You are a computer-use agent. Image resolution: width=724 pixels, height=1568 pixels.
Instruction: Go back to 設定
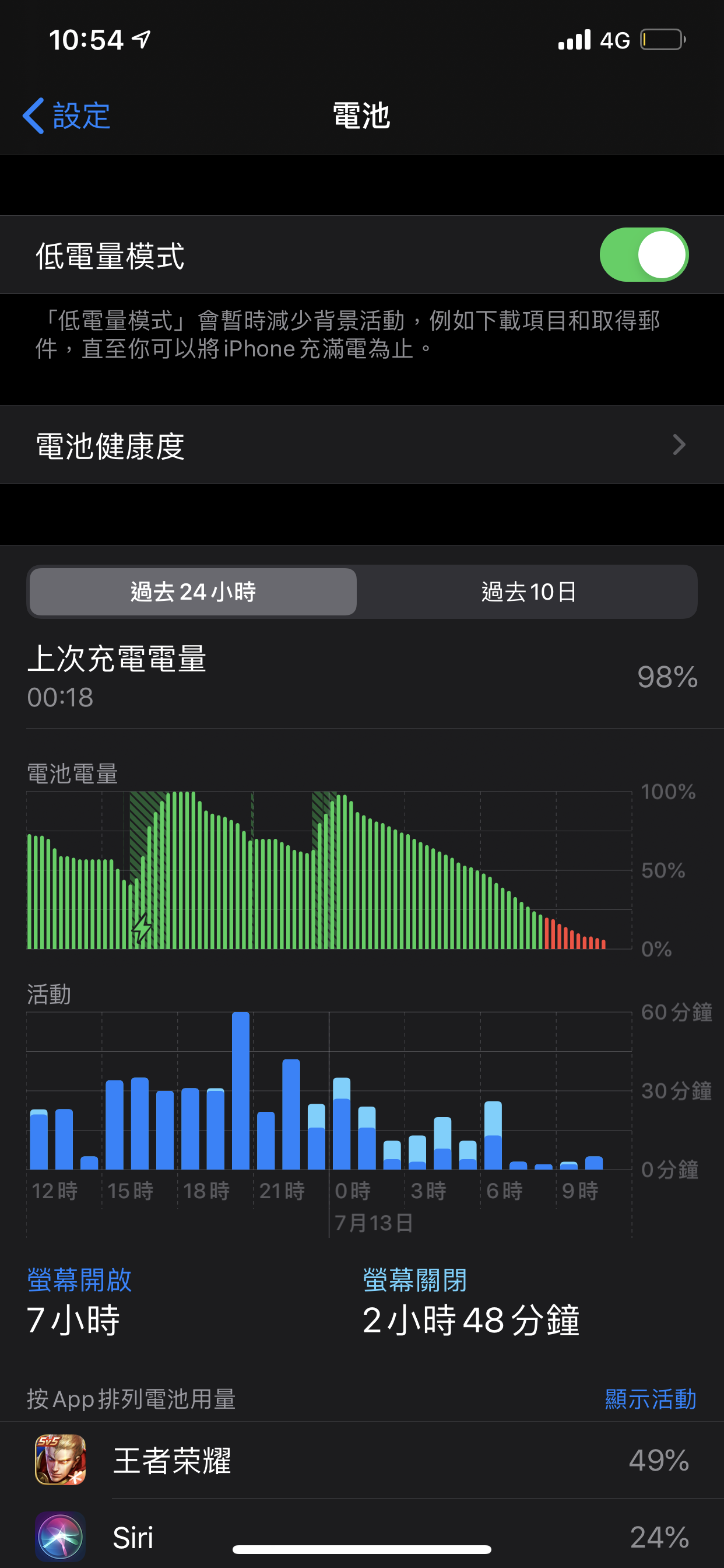pyautogui.click(x=67, y=116)
